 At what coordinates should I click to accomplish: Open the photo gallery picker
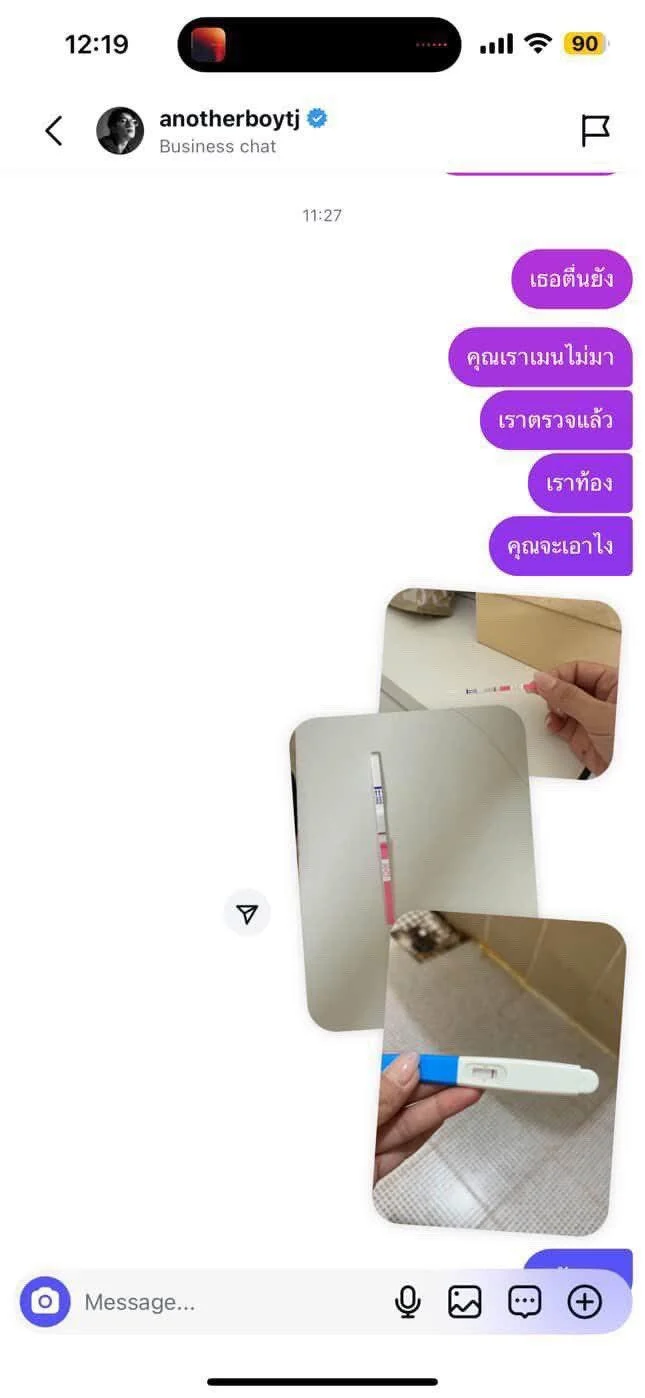465,1301
